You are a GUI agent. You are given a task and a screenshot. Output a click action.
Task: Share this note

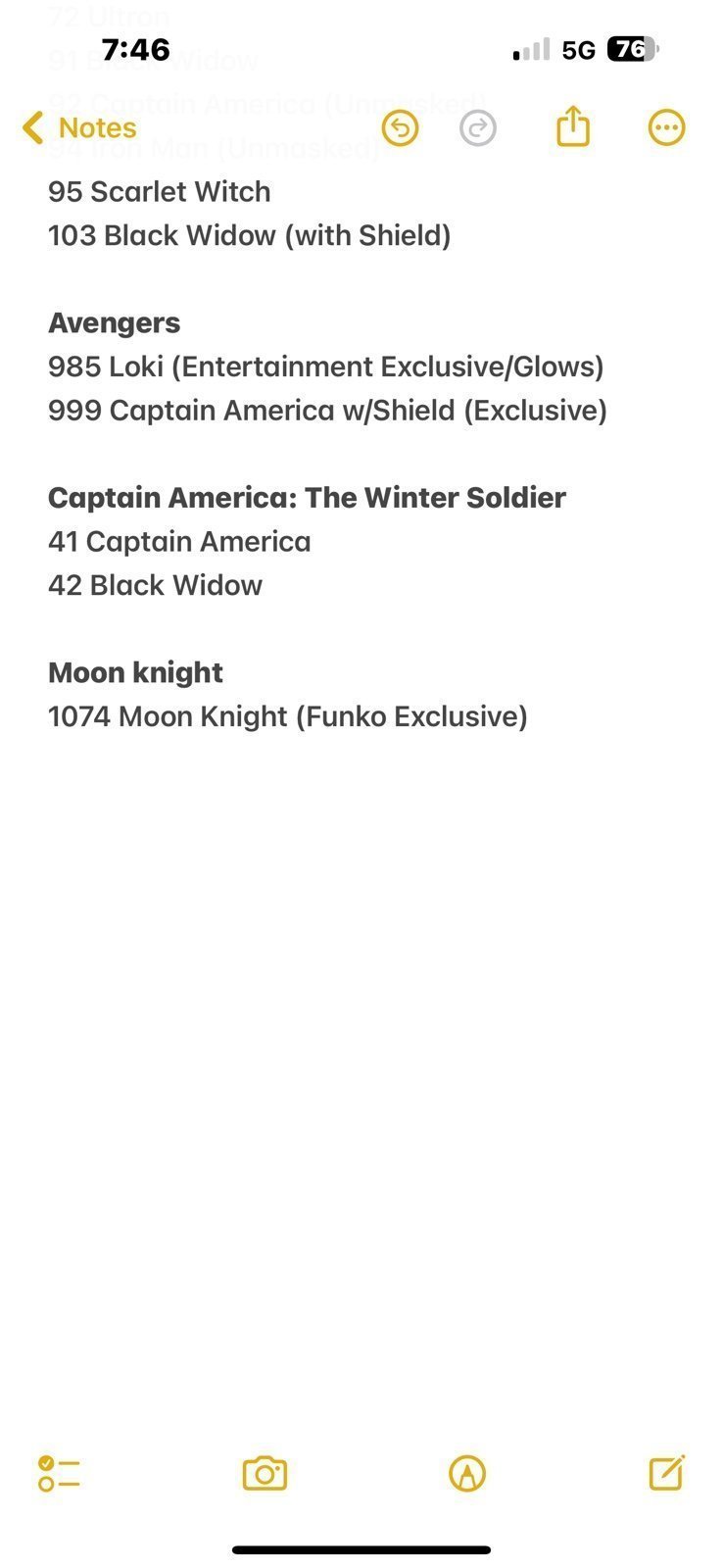click(x=573, y=126)
